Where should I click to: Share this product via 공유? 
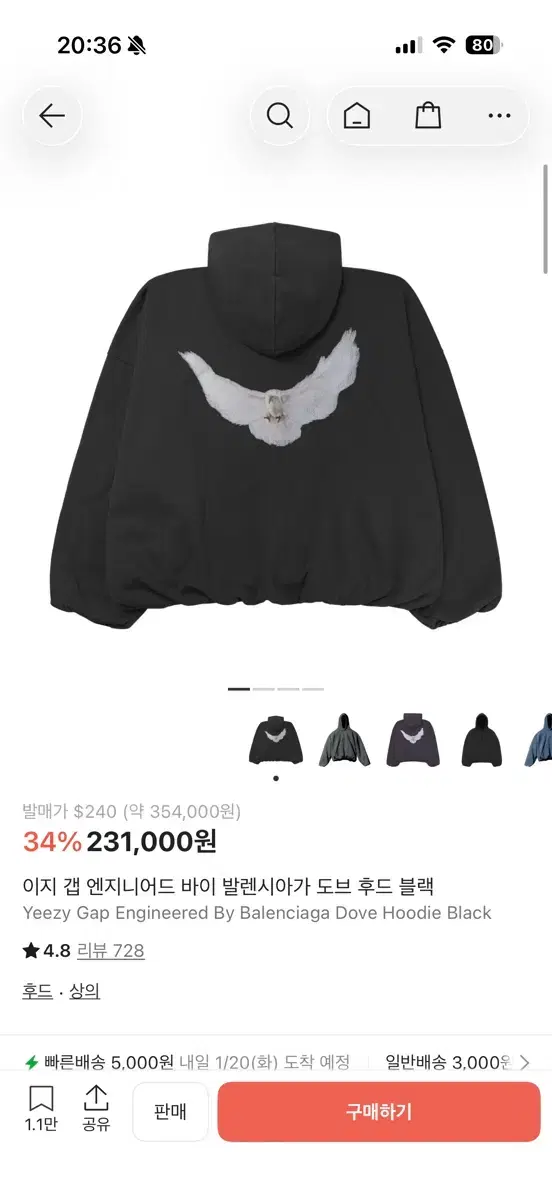pyautogui.click(x=96, y=1110)
